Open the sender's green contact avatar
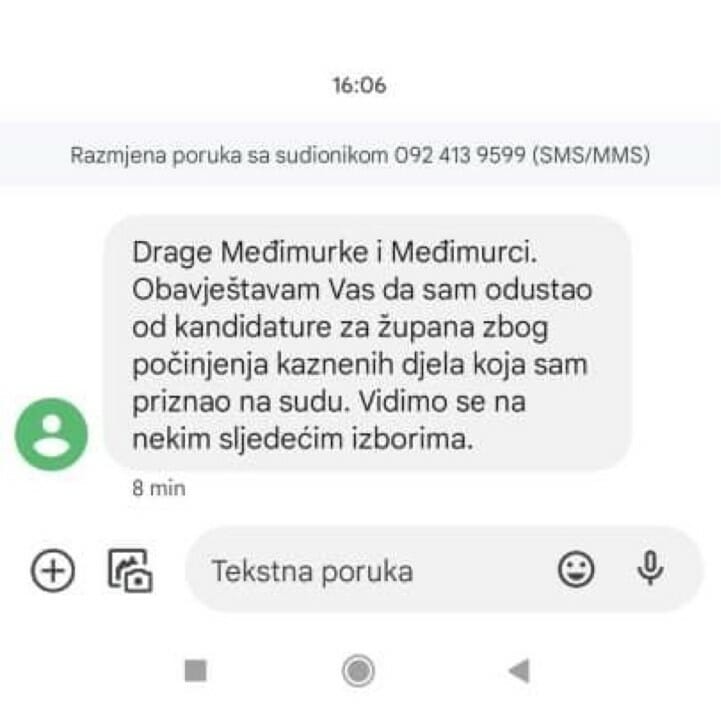Screen dimensions: 721x715 51,434
